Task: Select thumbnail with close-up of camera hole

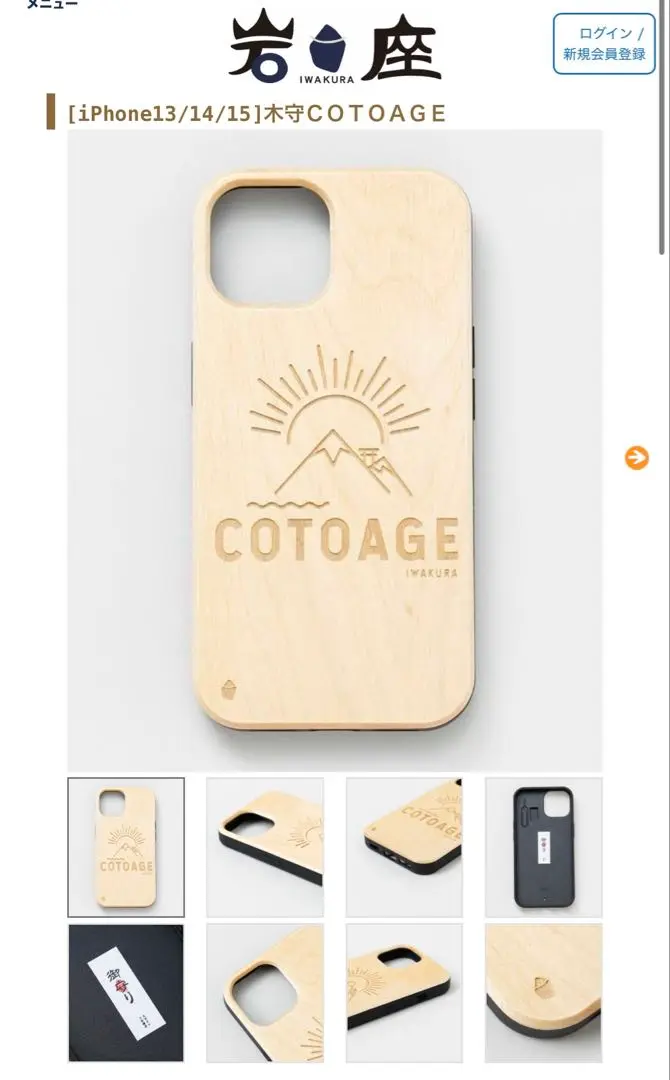Action: [x=265, y=993]
